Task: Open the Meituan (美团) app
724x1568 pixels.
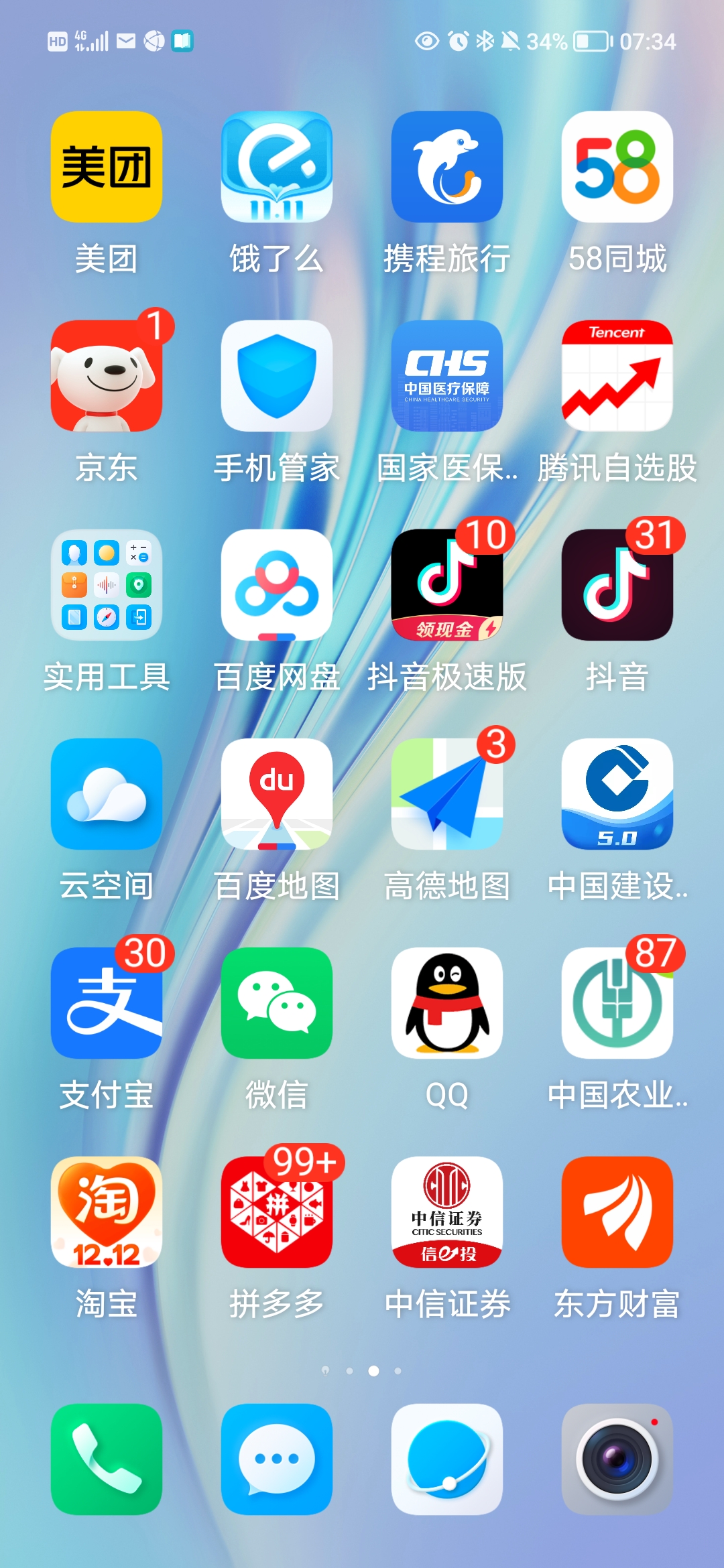Action: [x=107, y=167]
